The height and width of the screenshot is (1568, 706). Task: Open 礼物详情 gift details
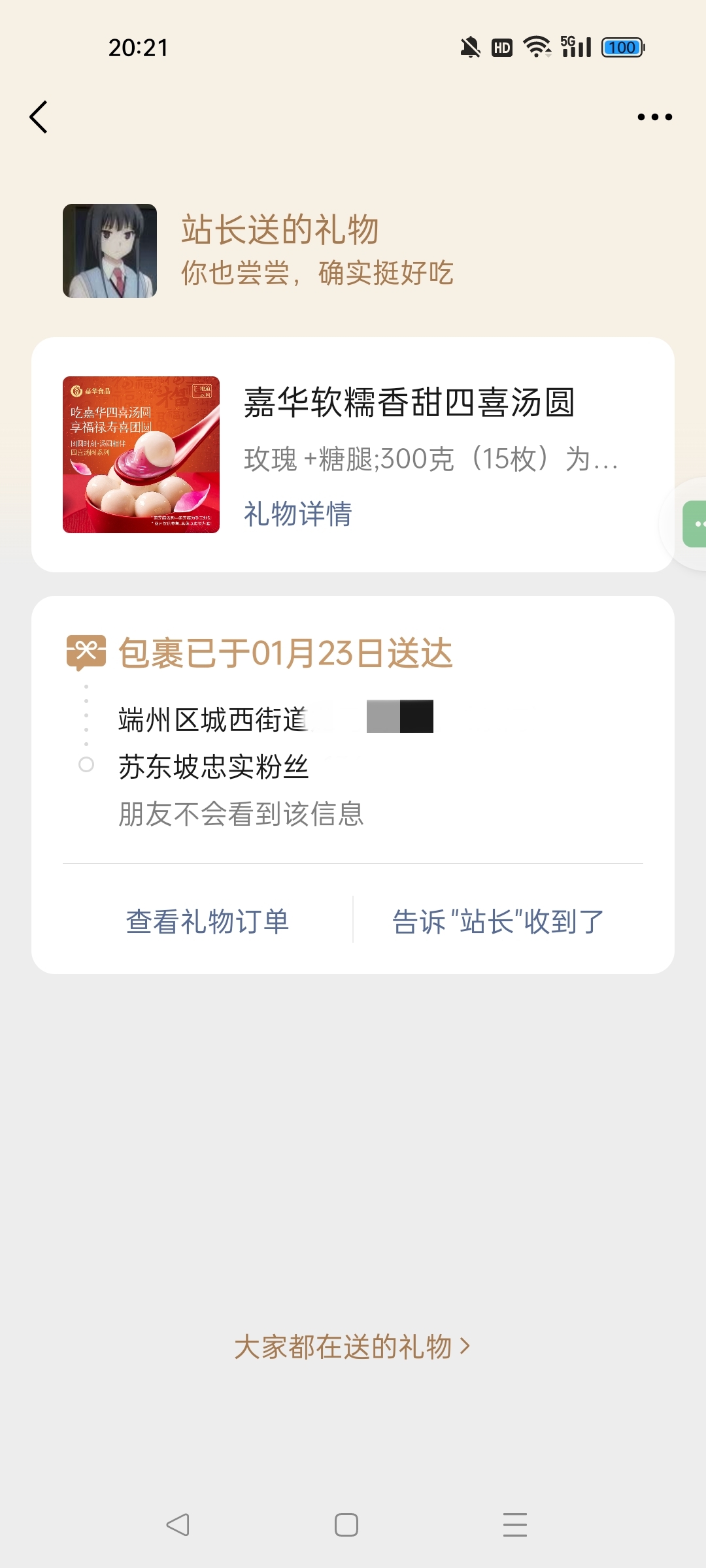(298, 514)
